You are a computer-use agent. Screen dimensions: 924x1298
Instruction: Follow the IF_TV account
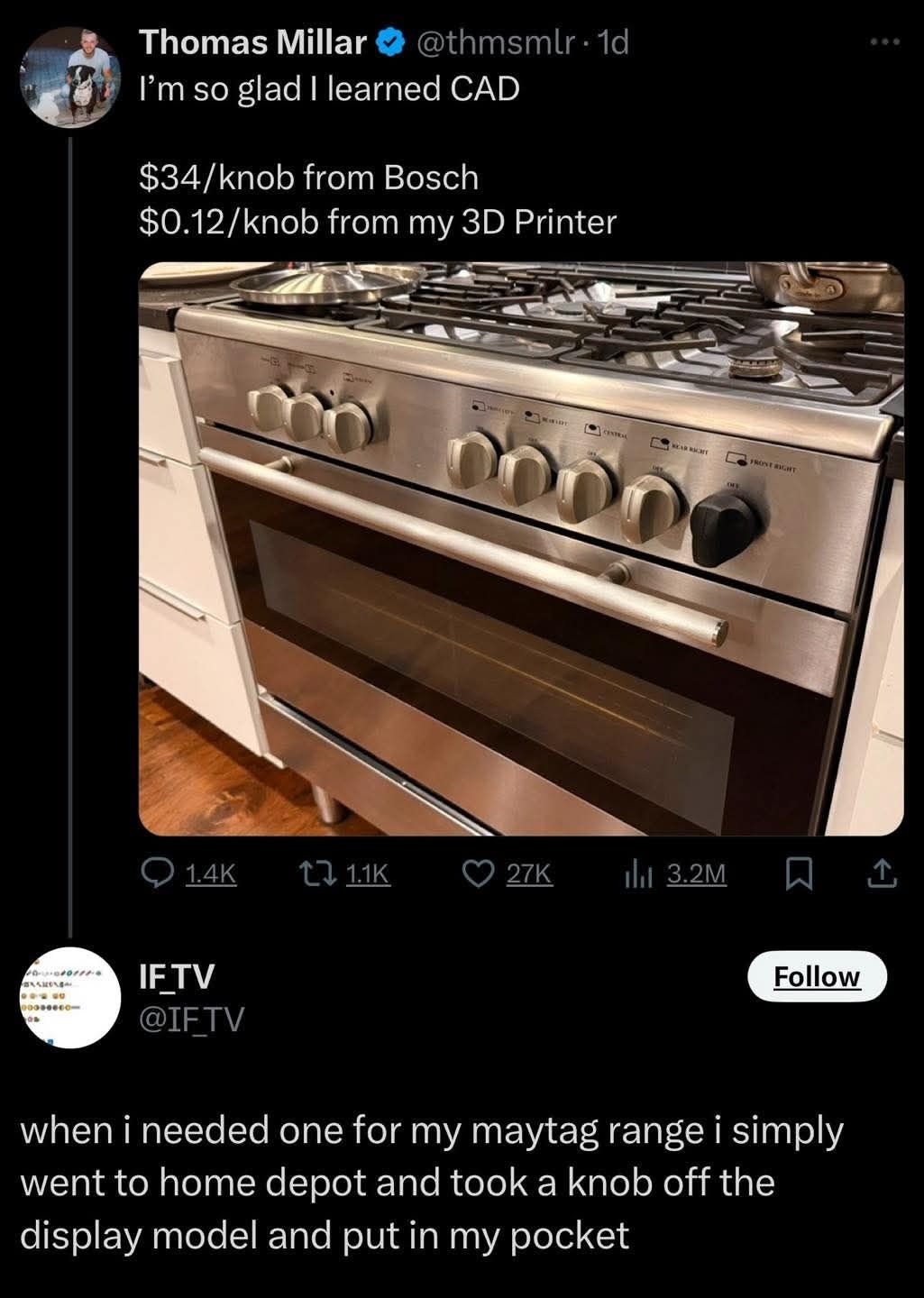pos(817,976)
